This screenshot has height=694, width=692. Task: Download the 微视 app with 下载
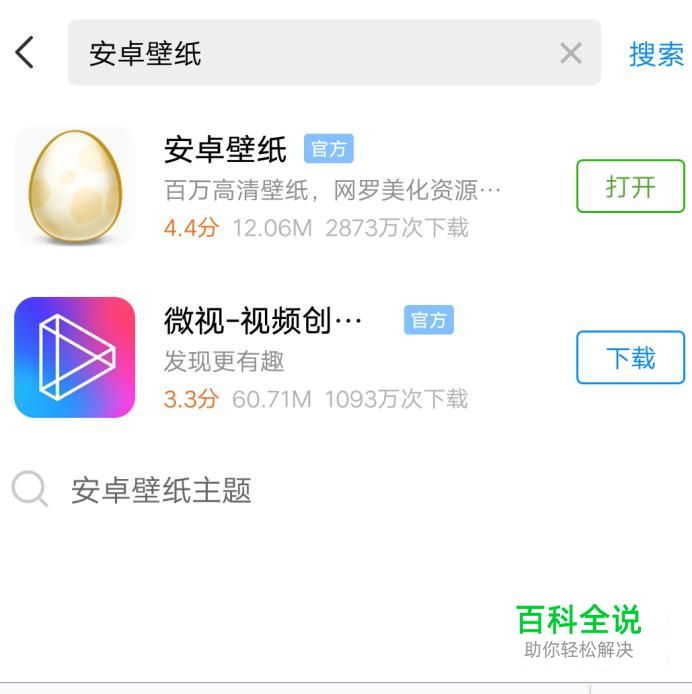pos(630,357)
